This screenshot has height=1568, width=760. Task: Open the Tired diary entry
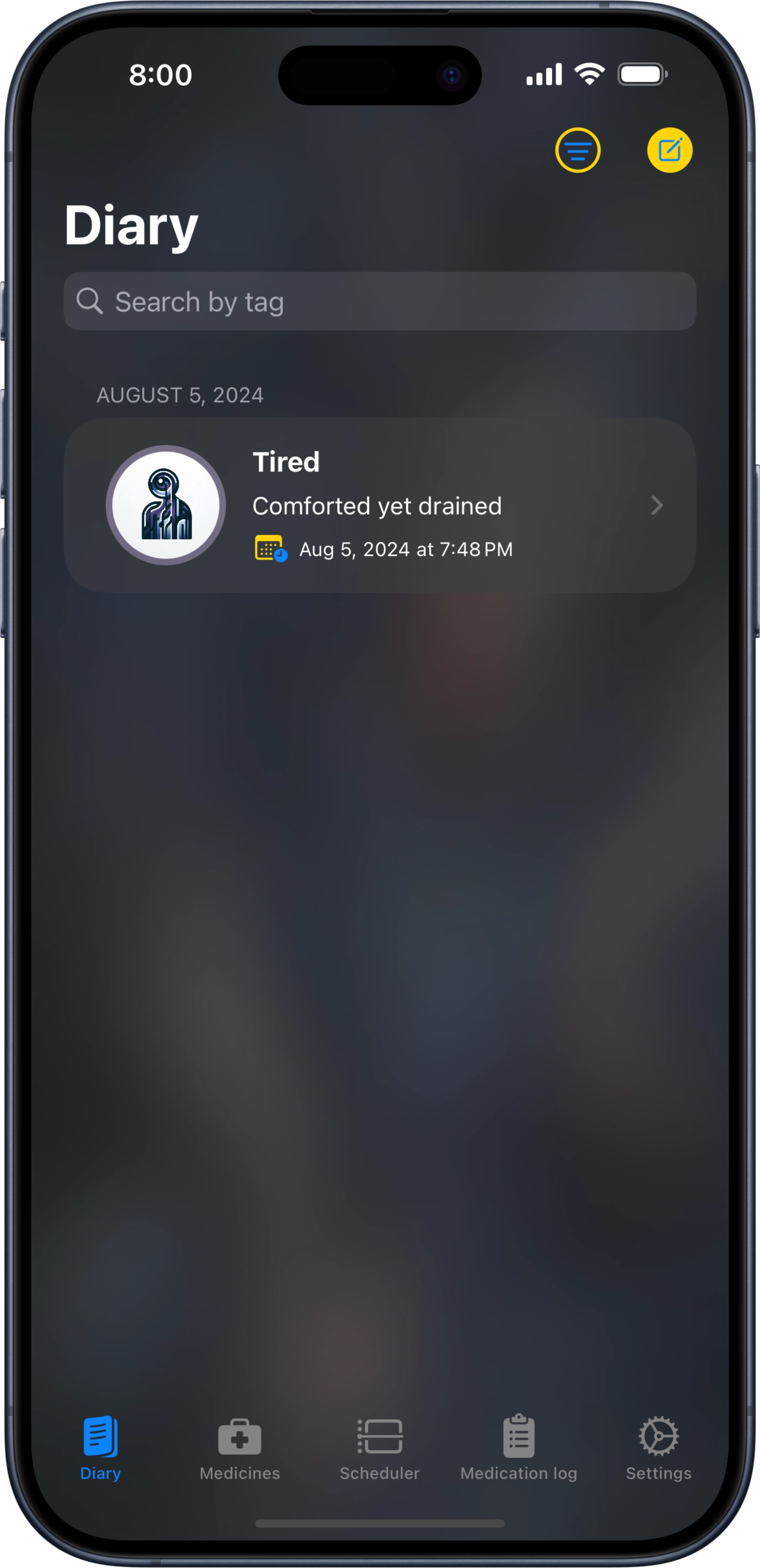(x=380, y=505)
